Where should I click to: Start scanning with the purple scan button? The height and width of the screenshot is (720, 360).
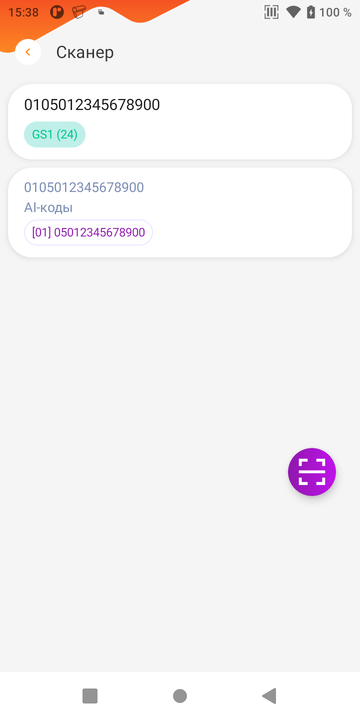click(x=312, y=472)
